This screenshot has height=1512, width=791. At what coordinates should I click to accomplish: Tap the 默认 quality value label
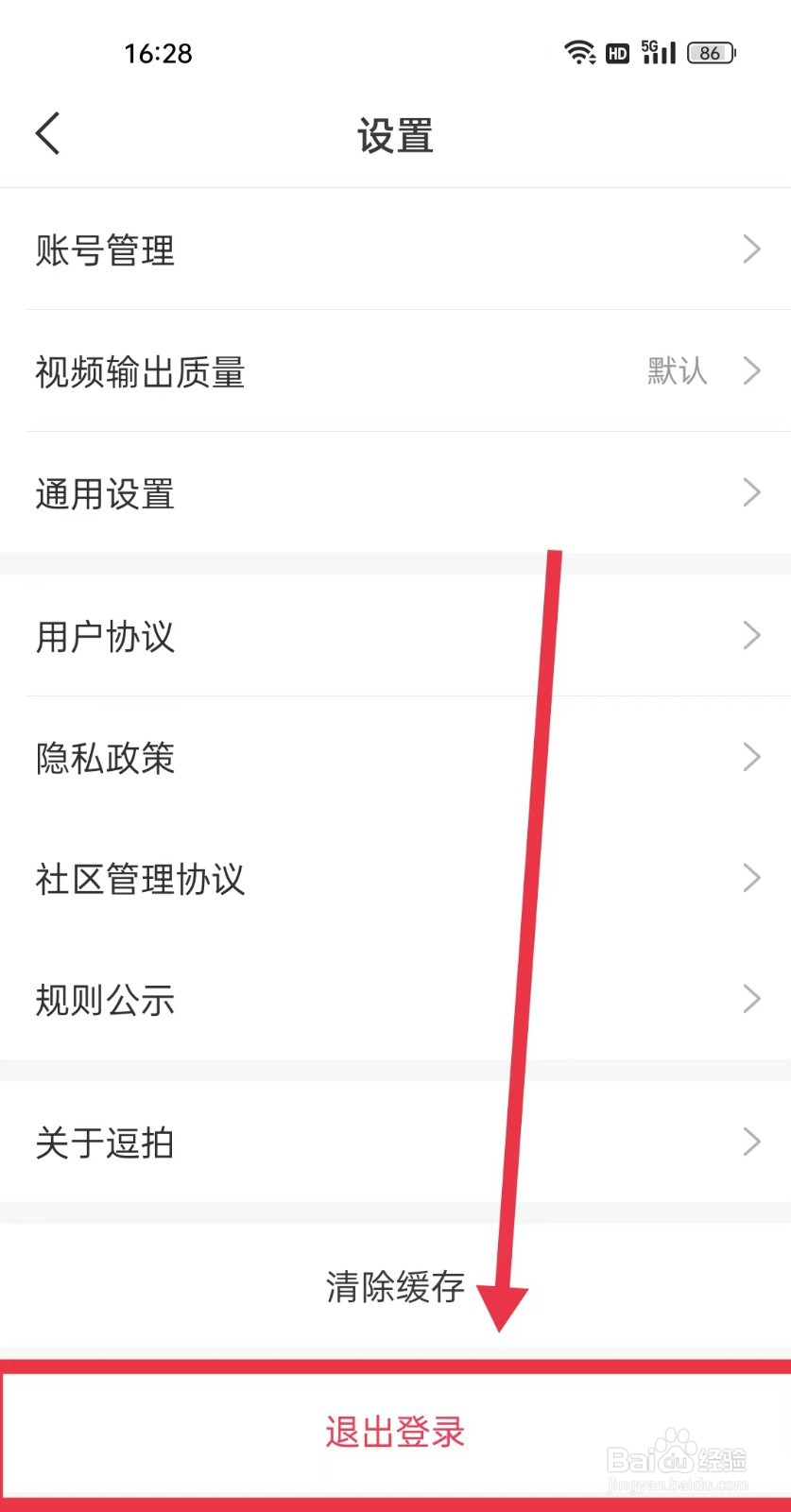pos(676,371)
